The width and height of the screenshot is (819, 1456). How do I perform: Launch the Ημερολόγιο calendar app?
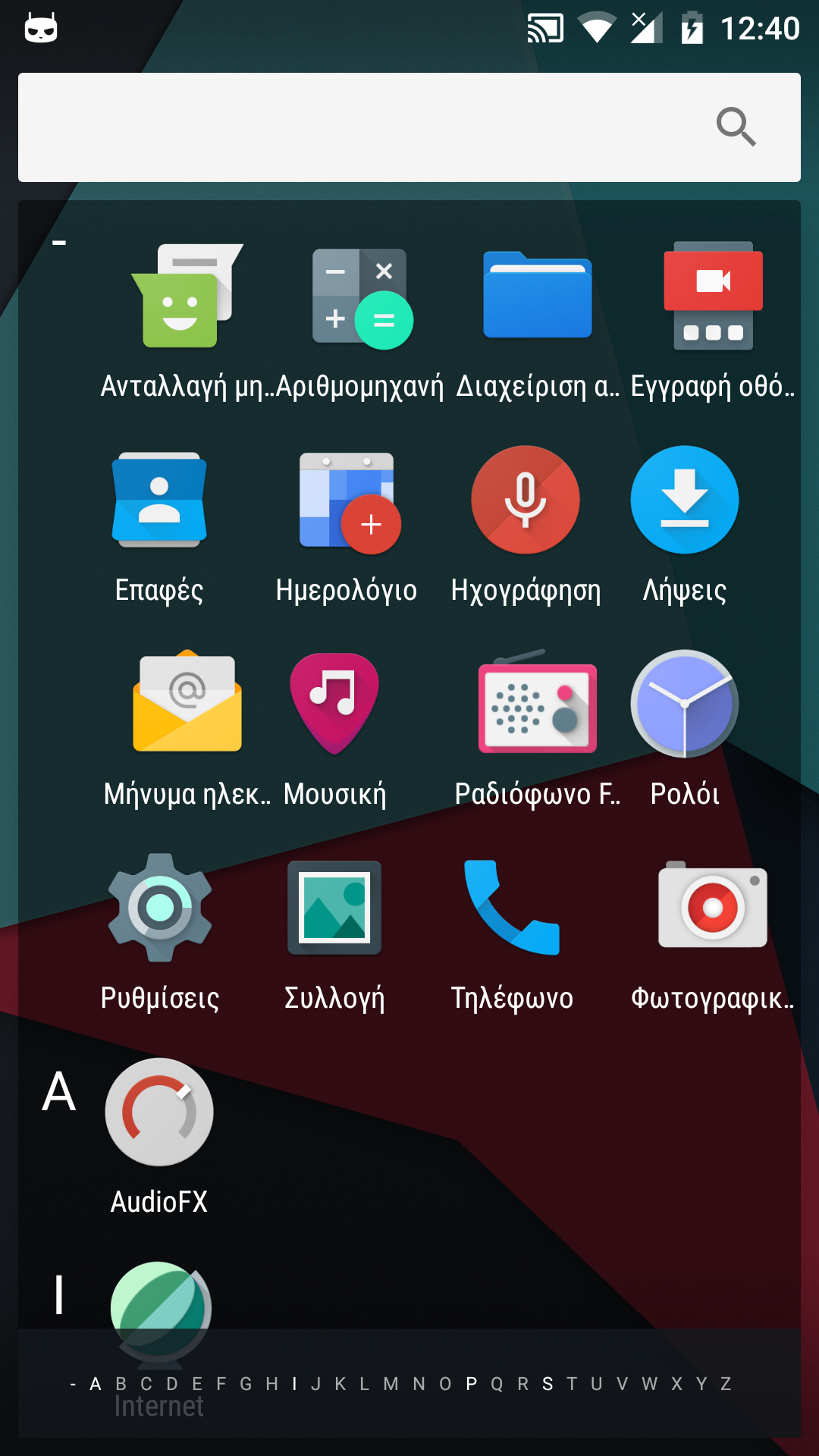click(x=347, y=500)
